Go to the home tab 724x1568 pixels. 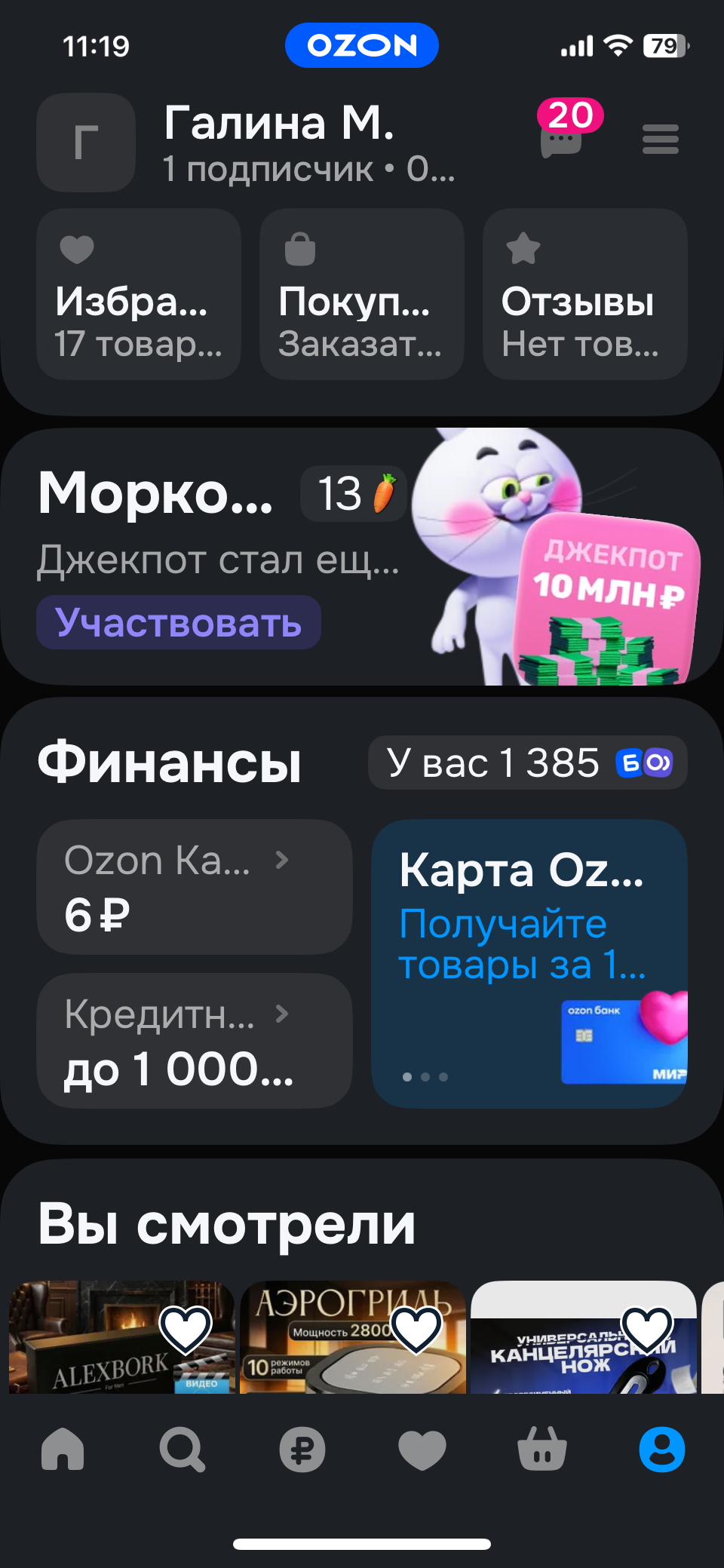pos(63,1449)
